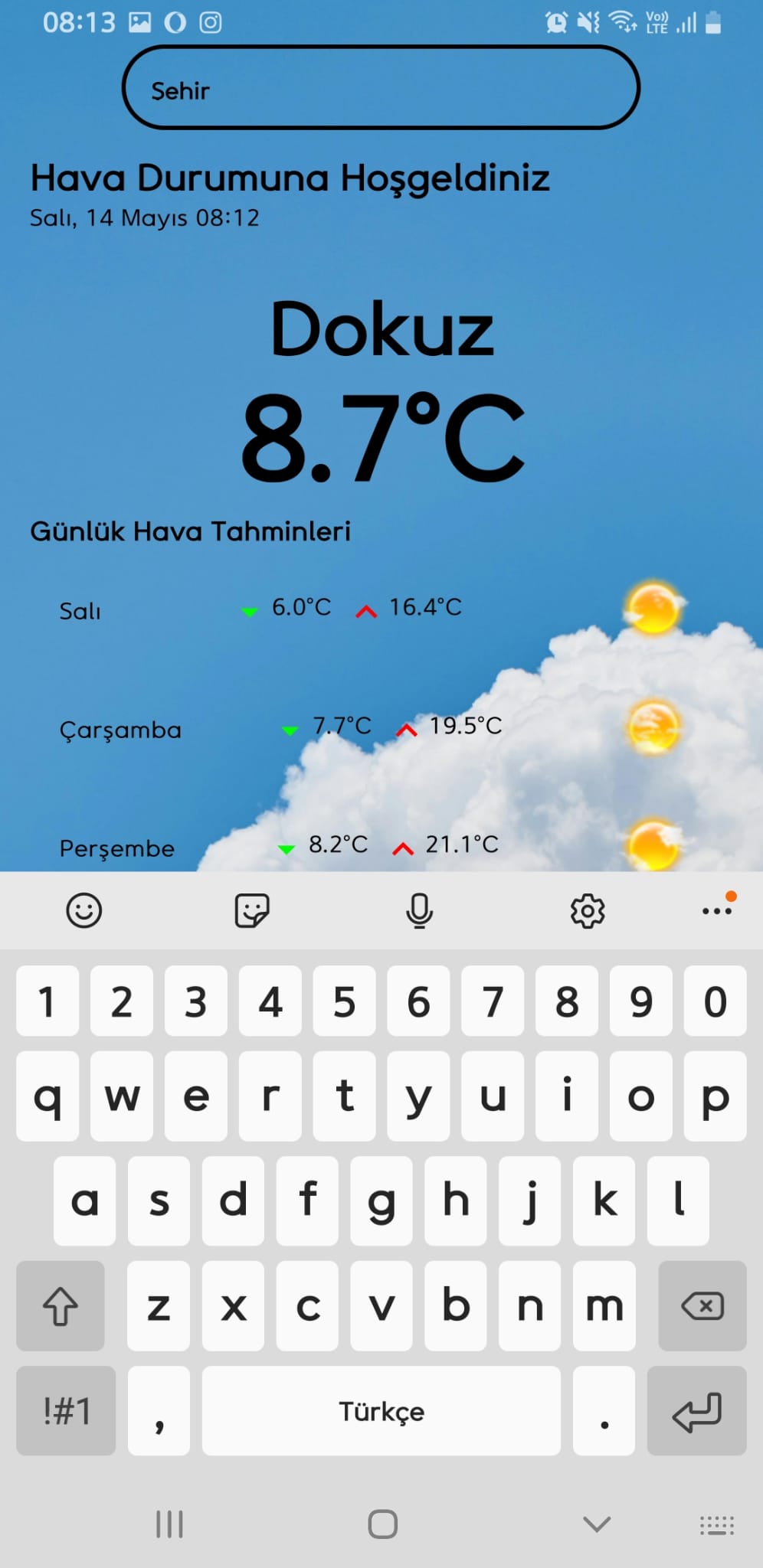Tap the Türkçe space bar
The image size is (763, 1568).
click(381, 1412)
